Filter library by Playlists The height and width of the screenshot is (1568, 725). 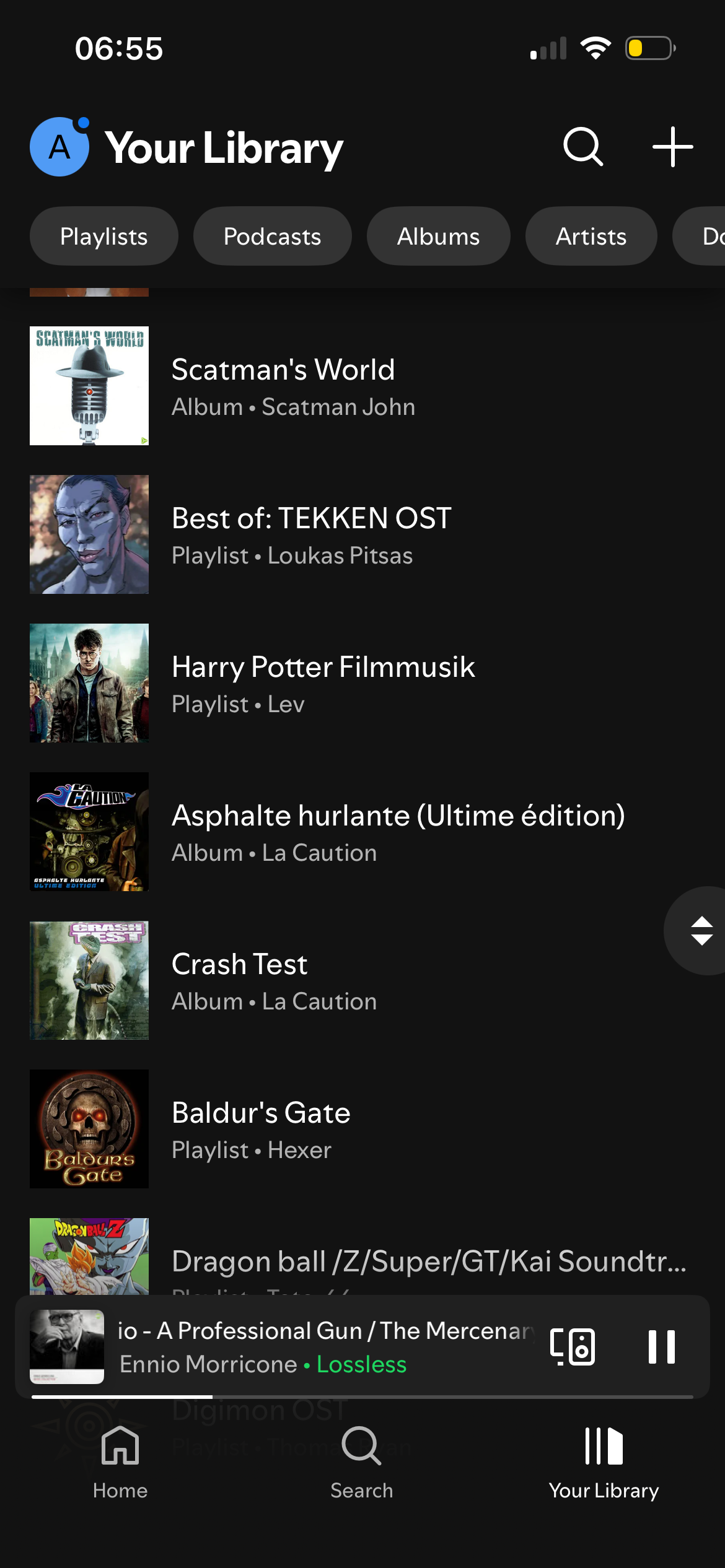(x=103, y=237)
